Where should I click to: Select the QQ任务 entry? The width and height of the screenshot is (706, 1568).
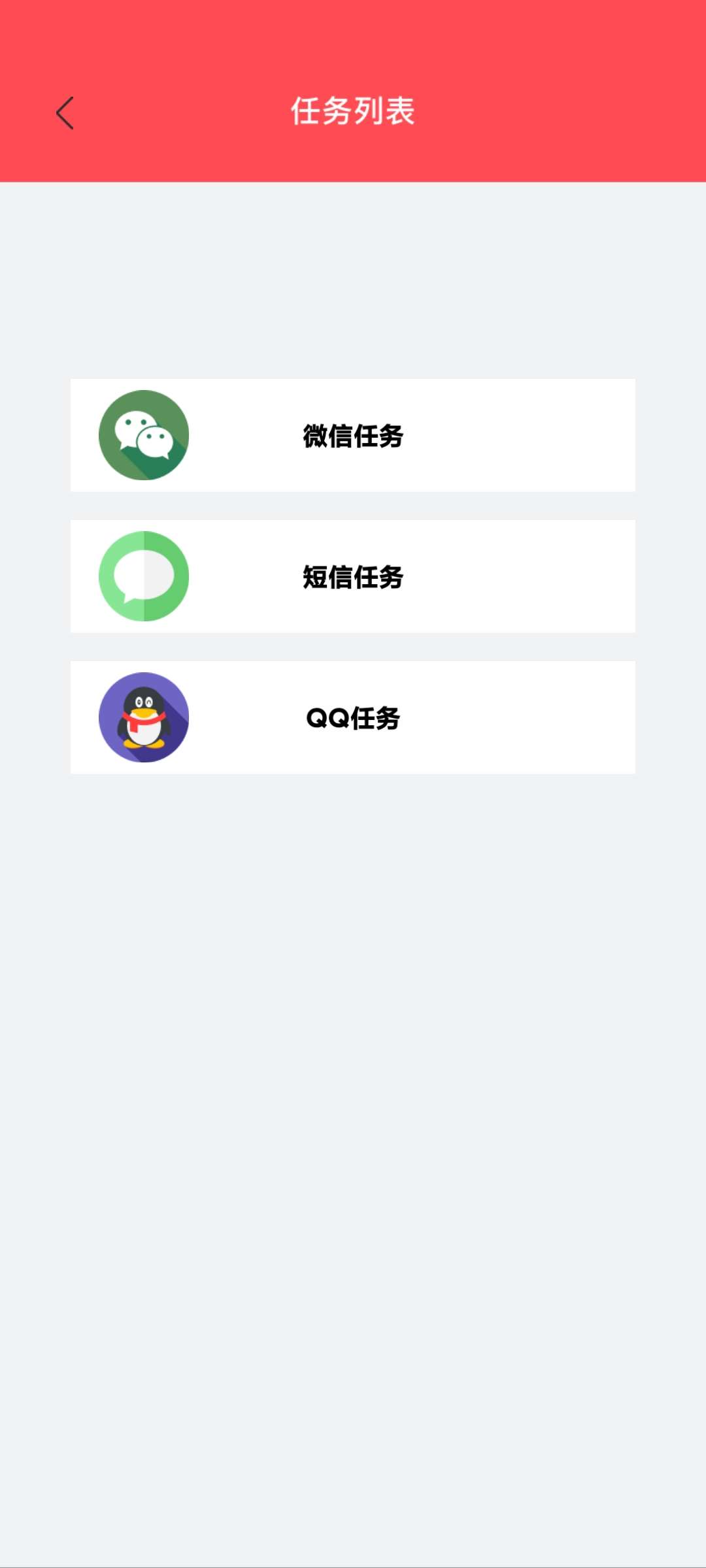pos(353,717)
